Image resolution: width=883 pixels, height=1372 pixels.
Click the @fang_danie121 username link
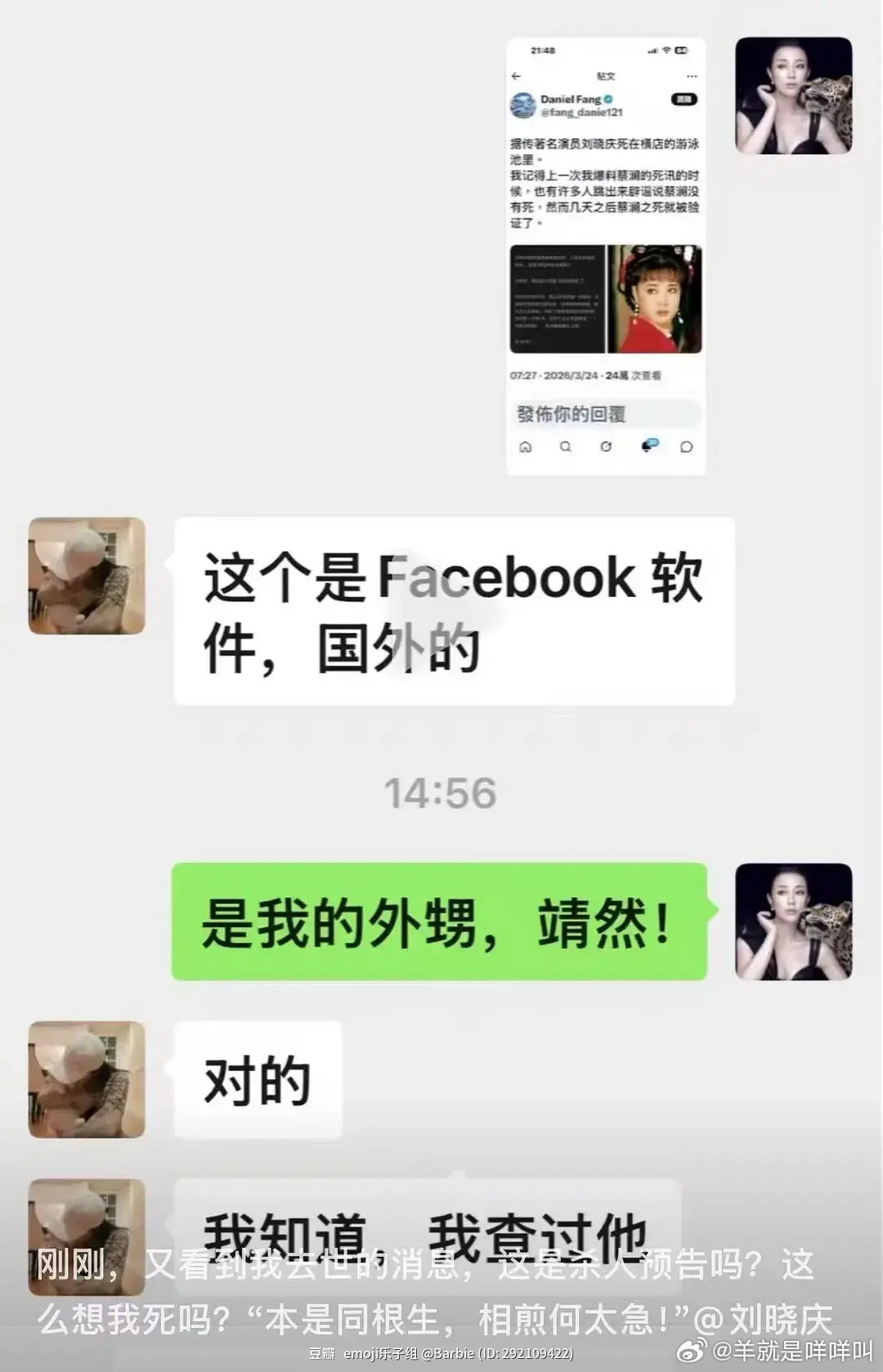click(x=583, y=113)
